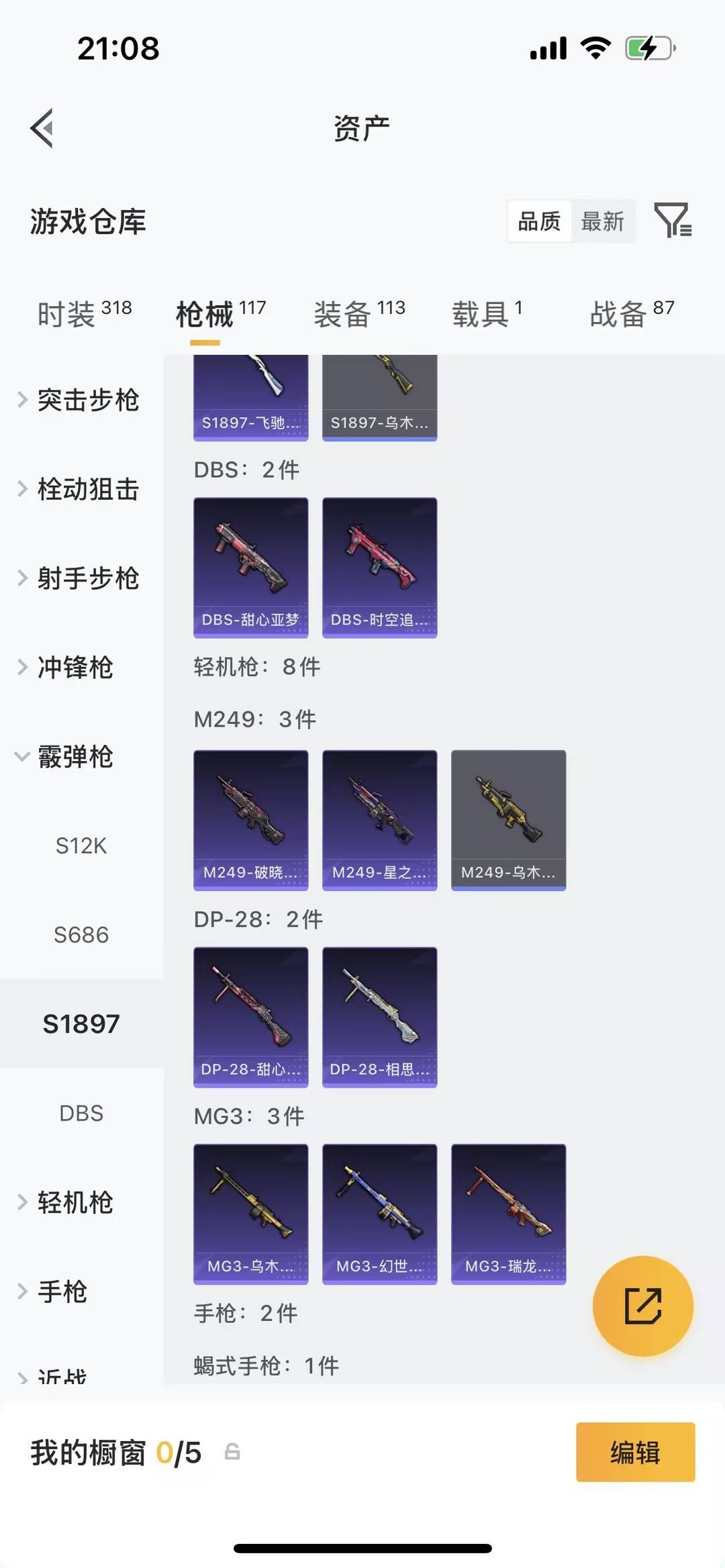Screen dimensions: 725x1568
Task: Tap the back arrow icon
Action: tap(42, 127)
